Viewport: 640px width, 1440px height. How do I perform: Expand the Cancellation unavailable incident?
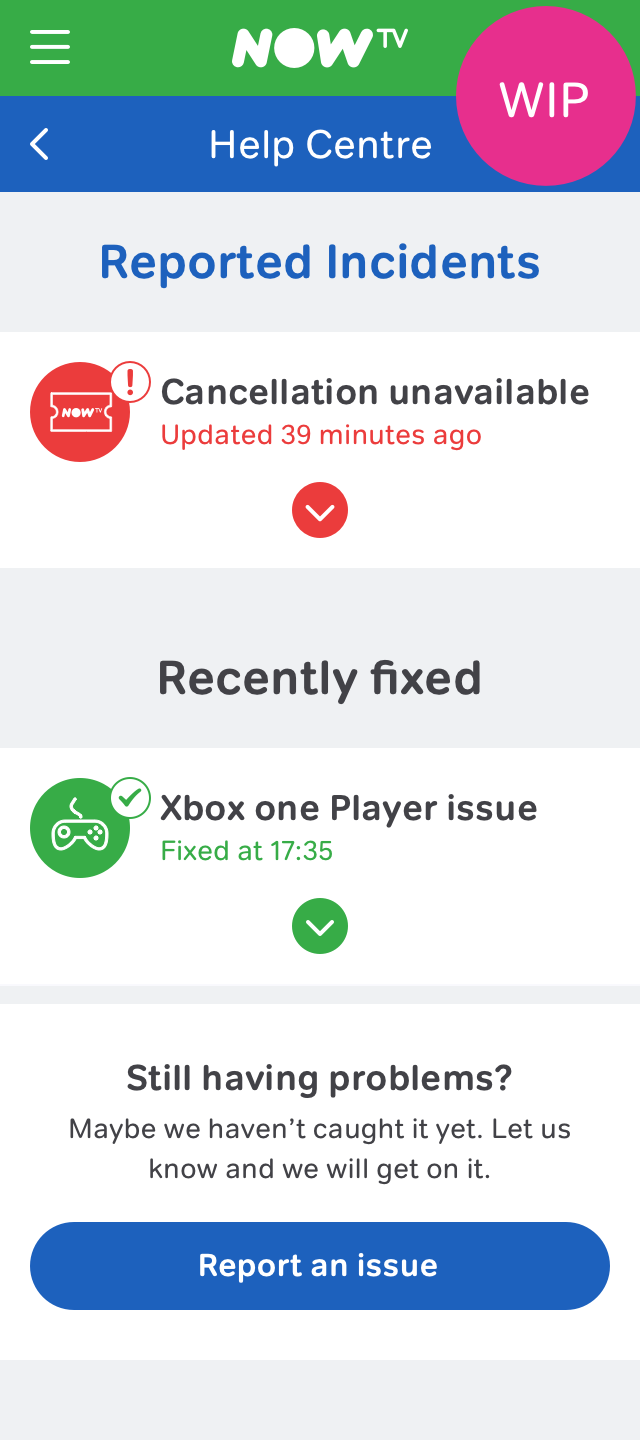[320, 511]
